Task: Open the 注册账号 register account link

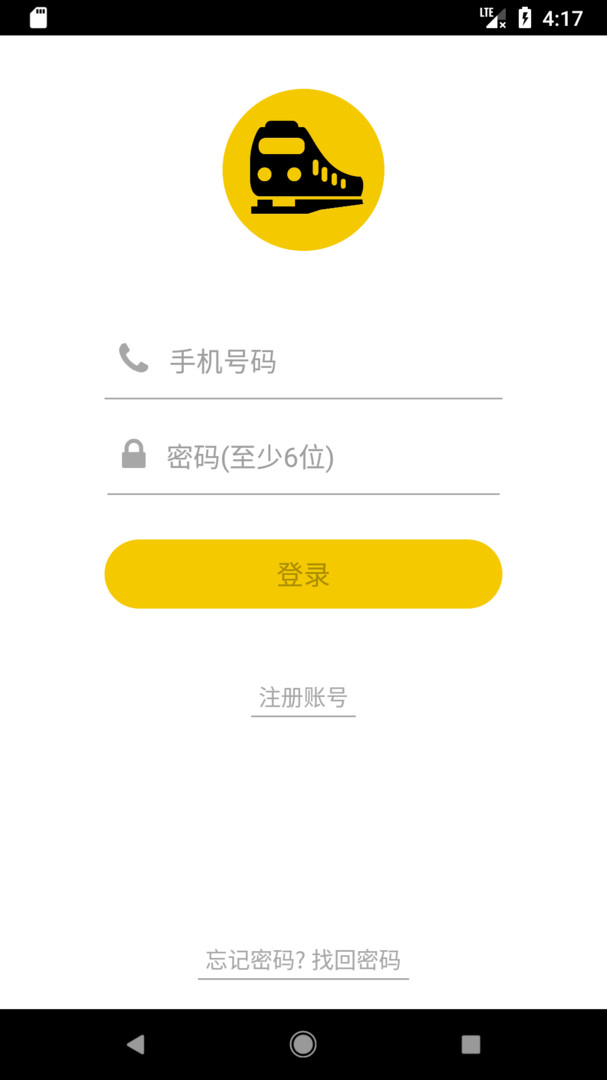Action: [303, 697]
